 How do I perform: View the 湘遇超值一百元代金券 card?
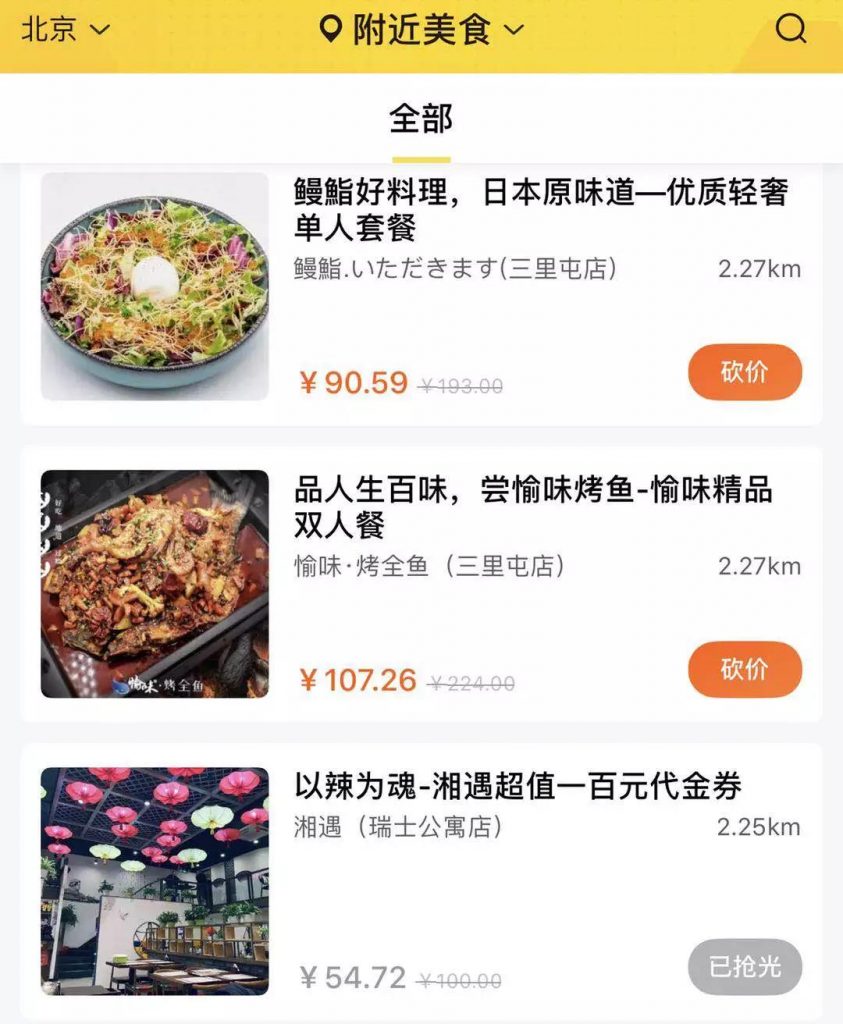[x=518, y=786]
